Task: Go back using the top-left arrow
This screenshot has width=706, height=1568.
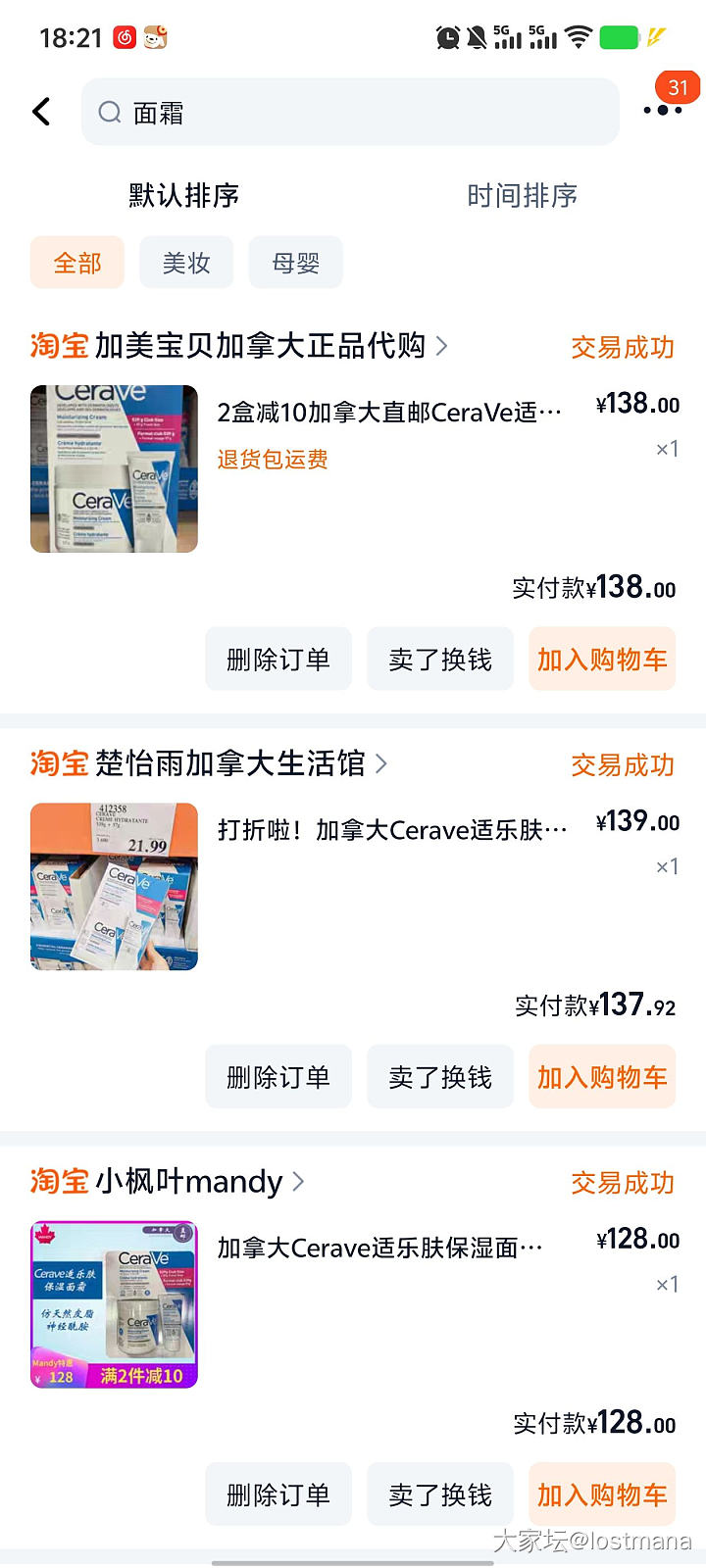Action: pyautogui.click(x=41, y=112)
